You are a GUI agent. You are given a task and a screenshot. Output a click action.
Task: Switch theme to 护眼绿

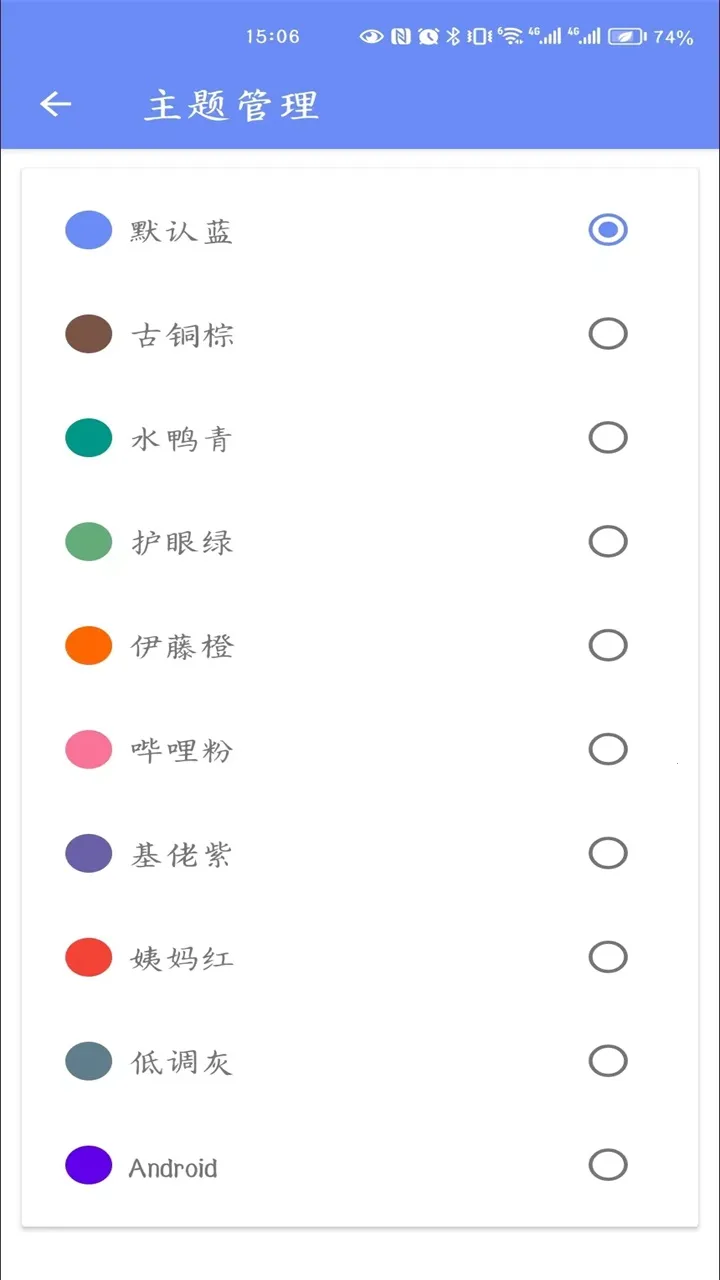(607, 542)
